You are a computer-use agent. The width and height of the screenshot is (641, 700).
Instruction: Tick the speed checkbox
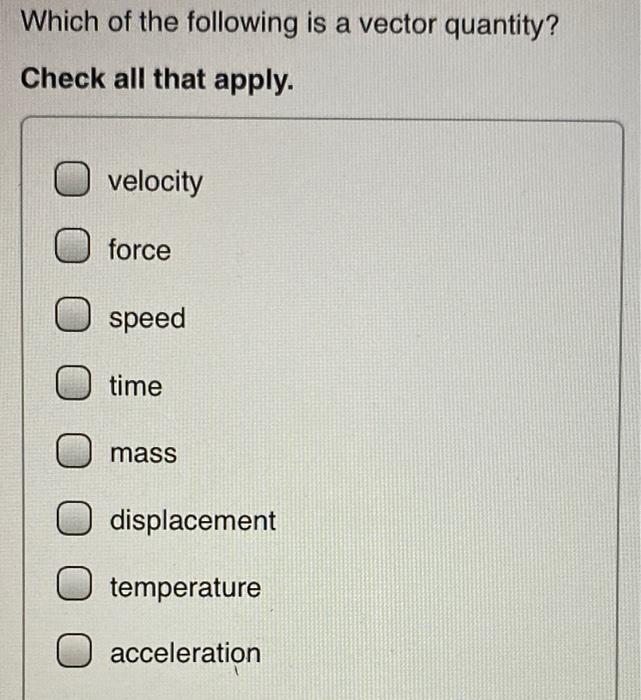(69, 317)
